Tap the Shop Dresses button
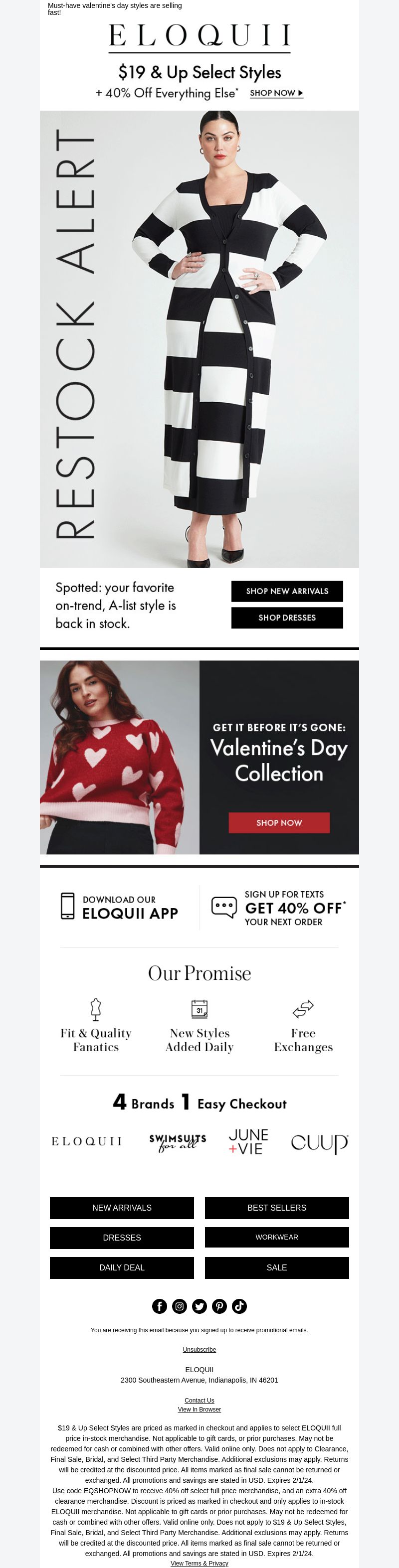Viewport: 399px width, 1568px height. 287,617
